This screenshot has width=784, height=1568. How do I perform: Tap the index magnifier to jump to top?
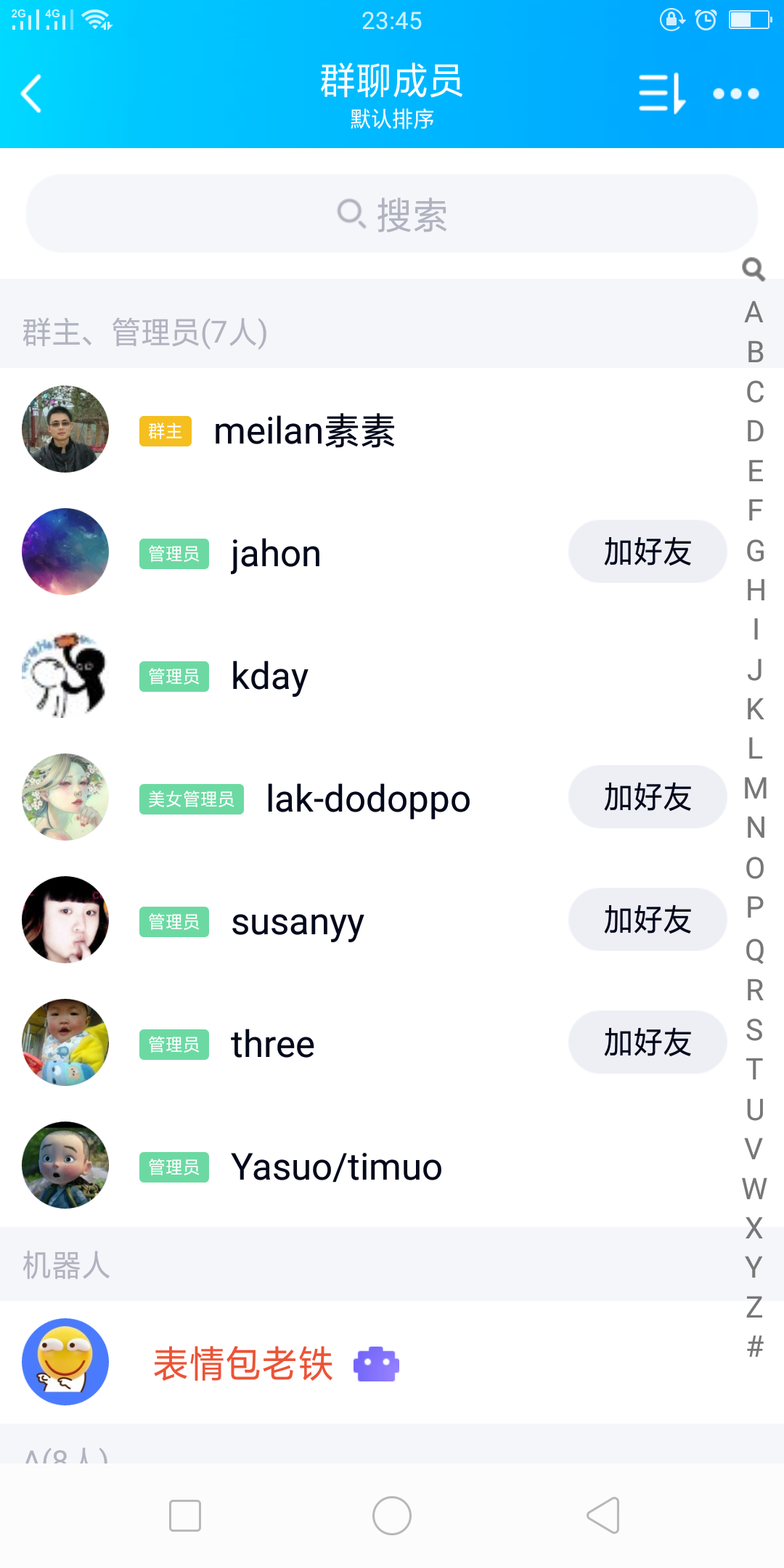pos(754,269)
